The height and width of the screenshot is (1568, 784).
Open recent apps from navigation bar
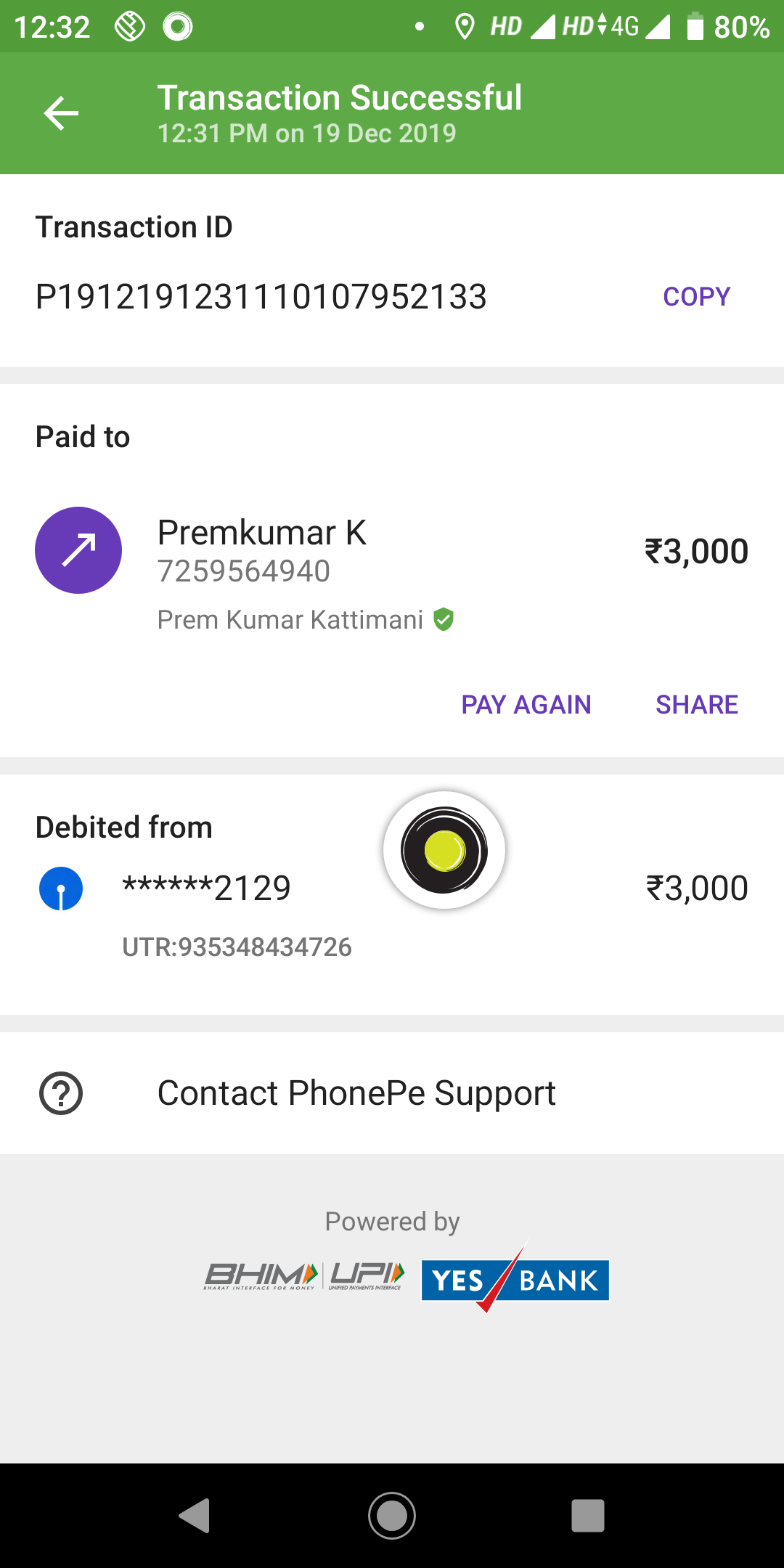(588, 1516)
